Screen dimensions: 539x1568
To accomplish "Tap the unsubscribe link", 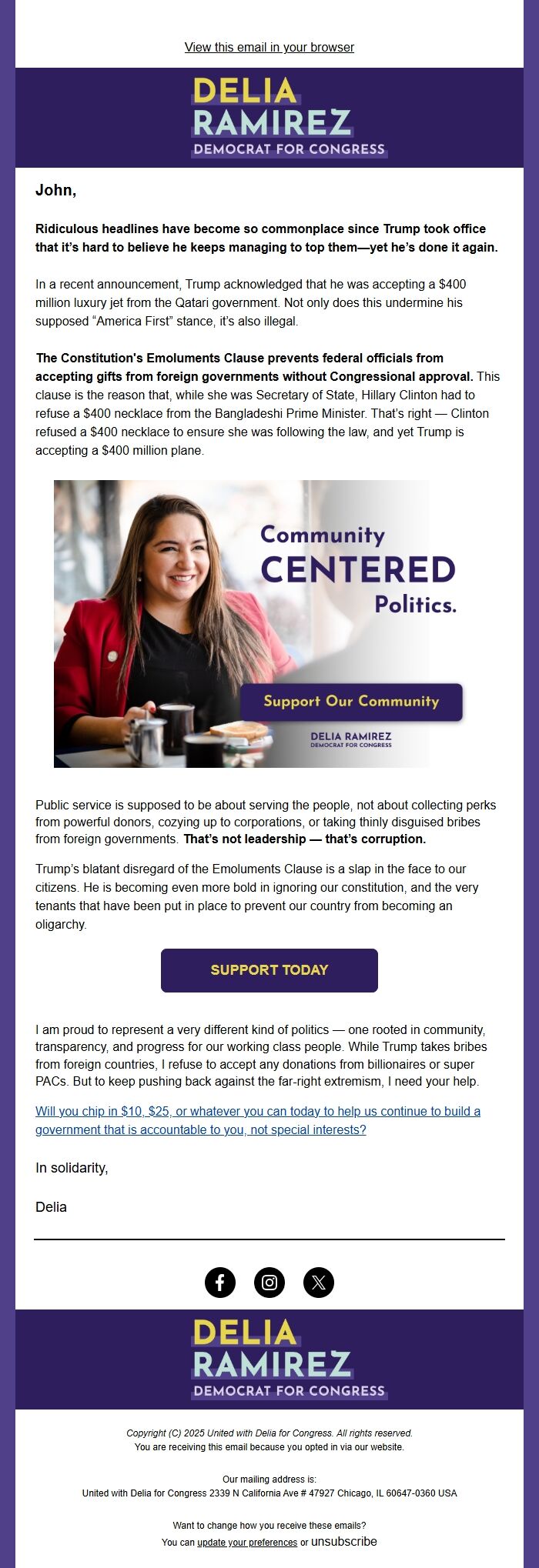I will tap(344, 1542).
